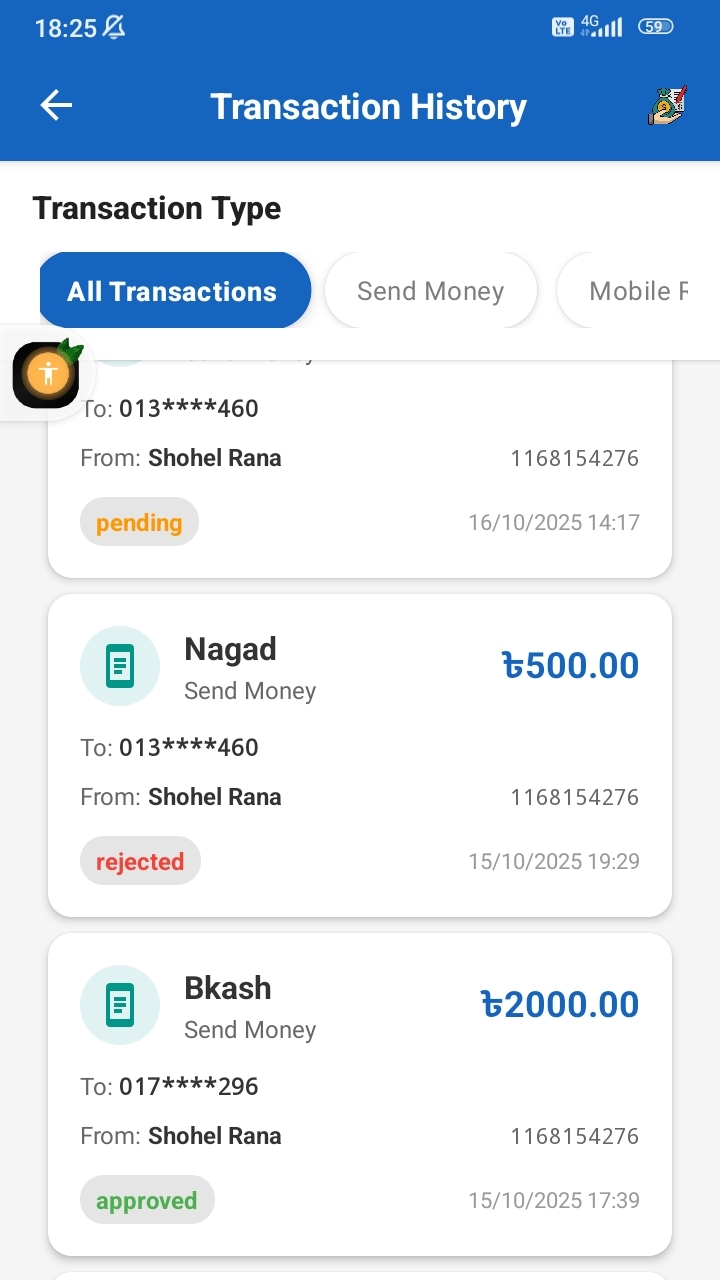
Task: Select the All Transactions filter chip
Action: coord(173,291)
